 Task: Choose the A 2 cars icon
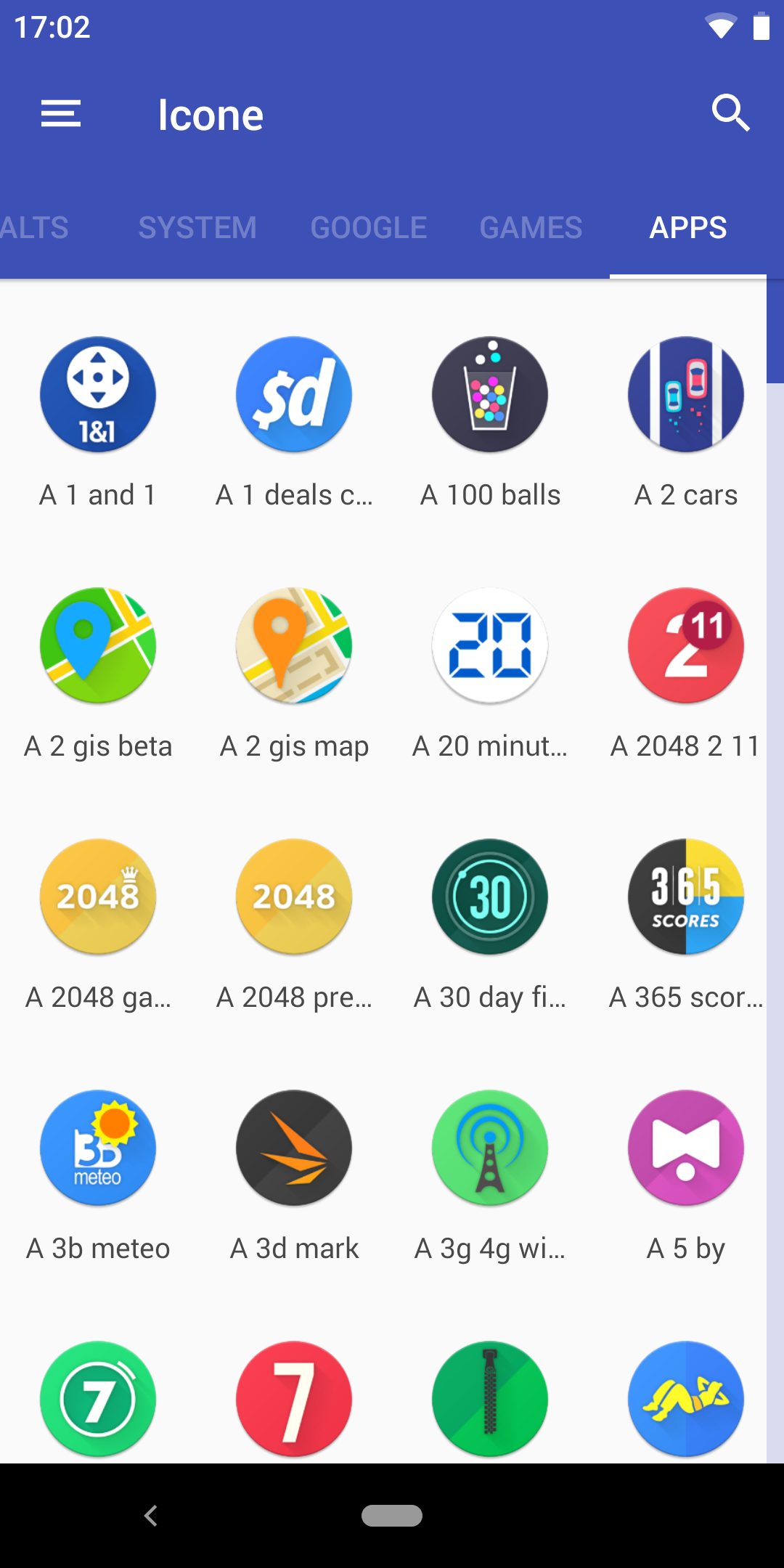(x=686, y=394)
